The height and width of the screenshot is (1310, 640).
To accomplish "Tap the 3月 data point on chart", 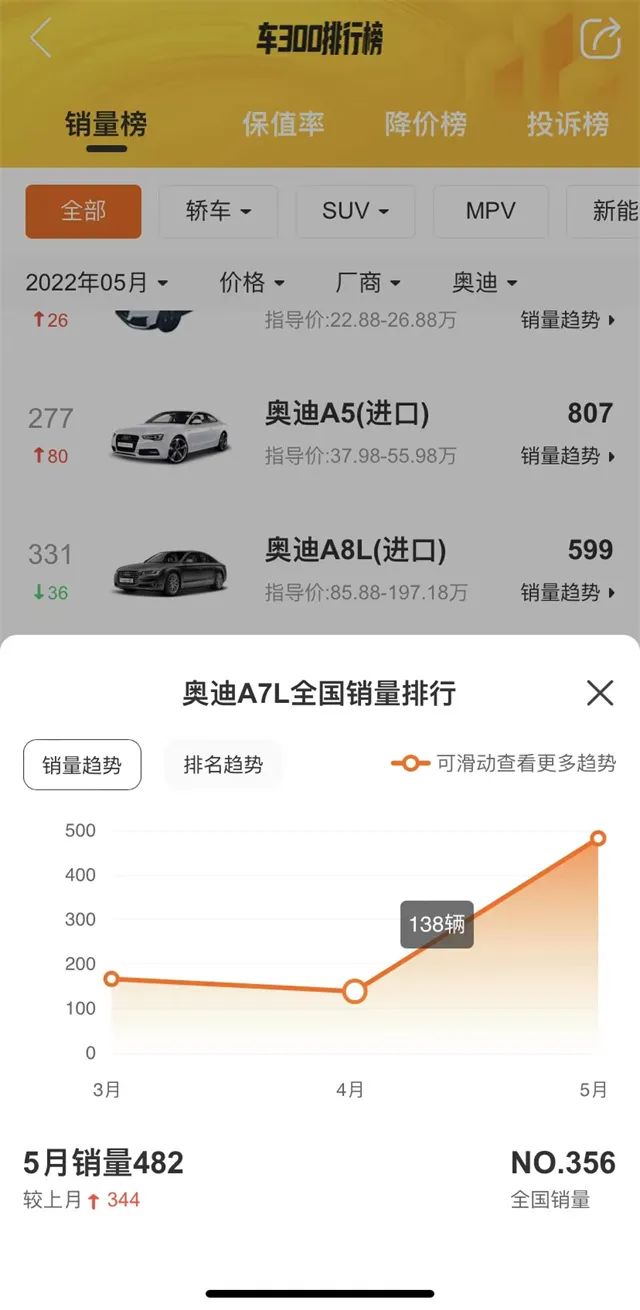I will 111,979.
